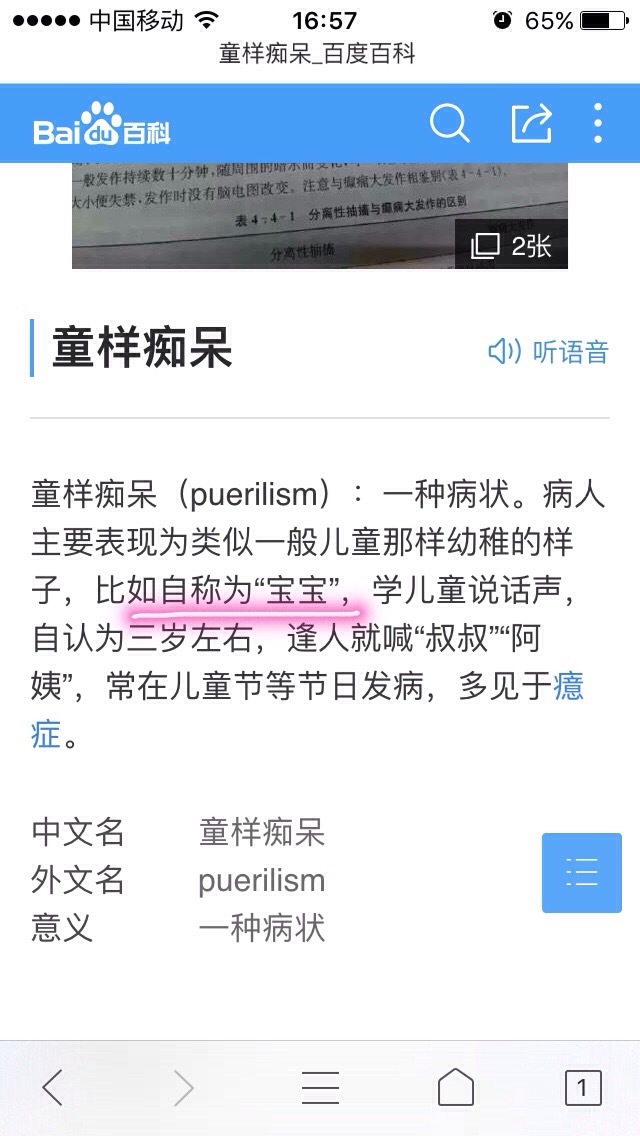Go to the browser home page
Image resolution: width=640 pixels, height=1136 pixels.
click(x=456, y=1087)
